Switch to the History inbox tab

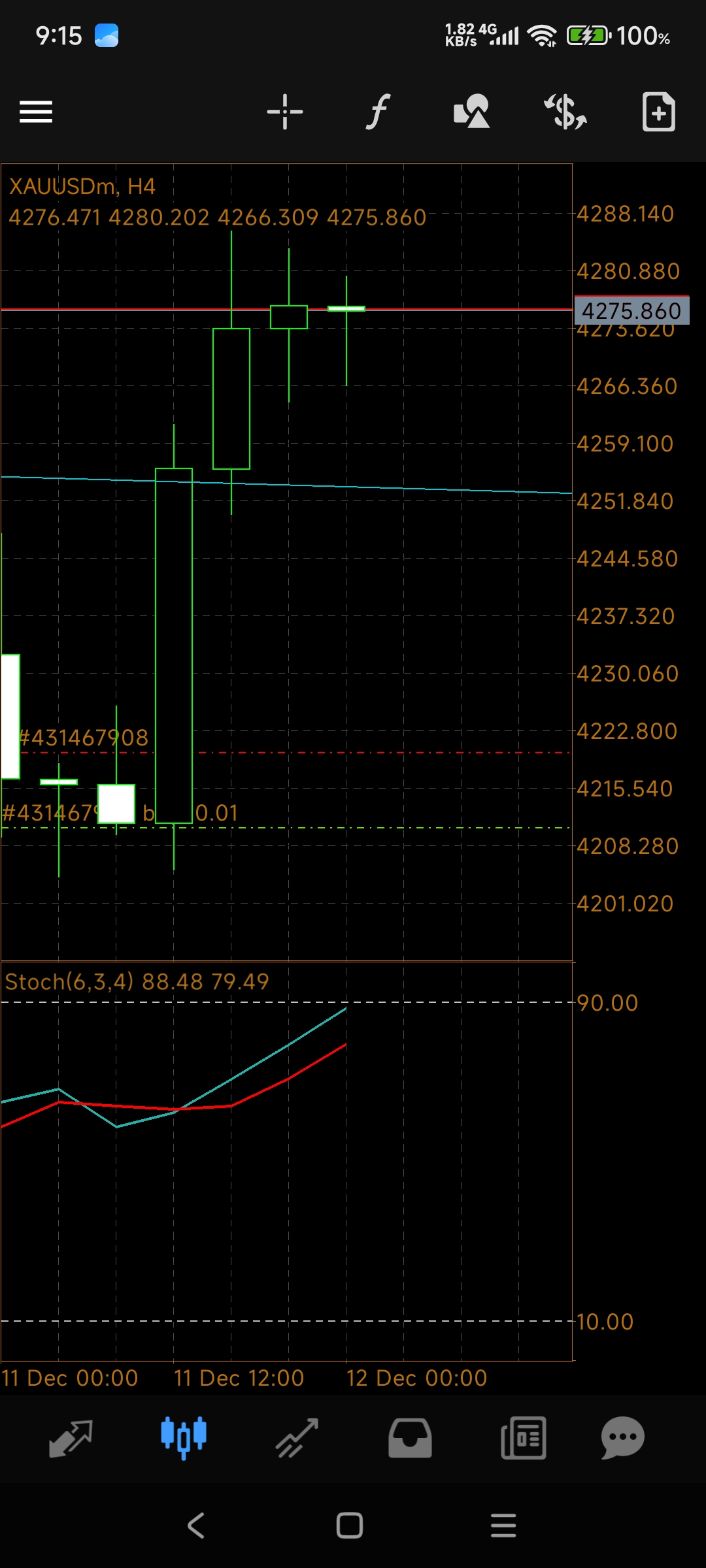(x=410, y=1438)
